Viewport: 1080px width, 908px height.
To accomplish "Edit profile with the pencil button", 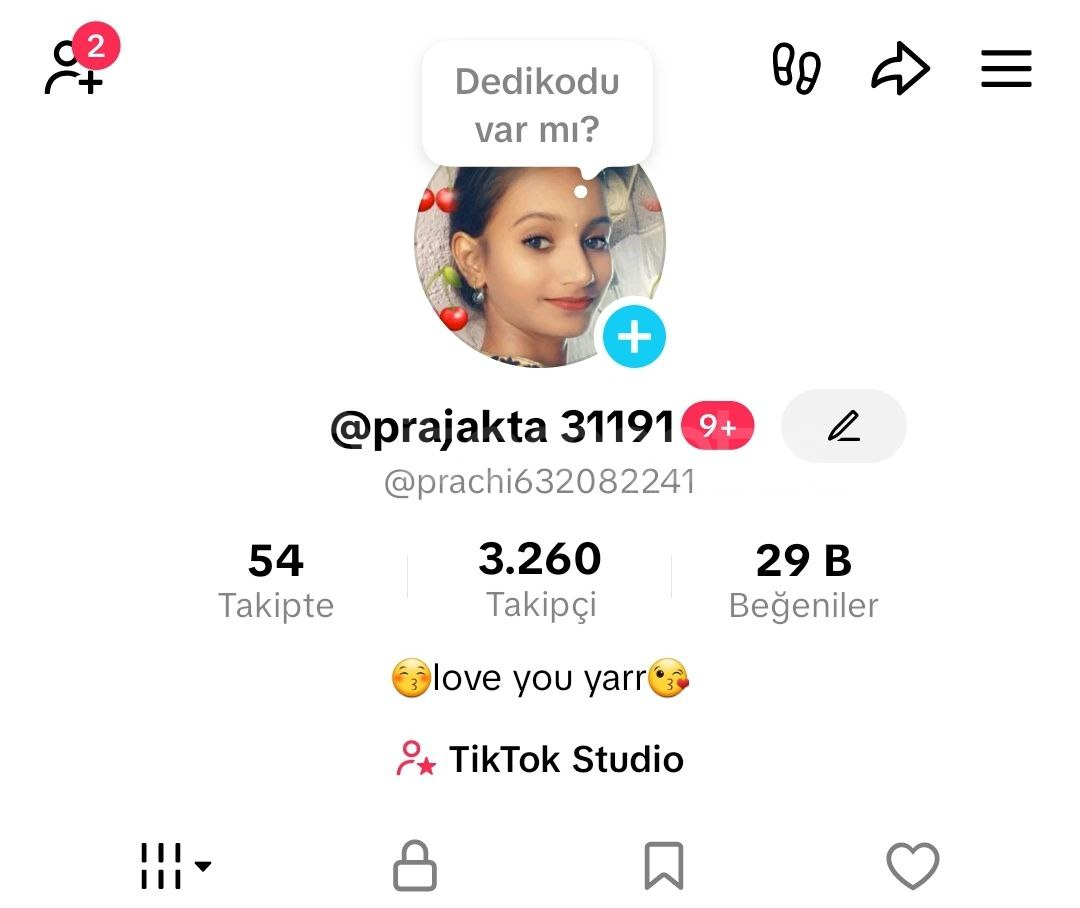I will point(843,427).
